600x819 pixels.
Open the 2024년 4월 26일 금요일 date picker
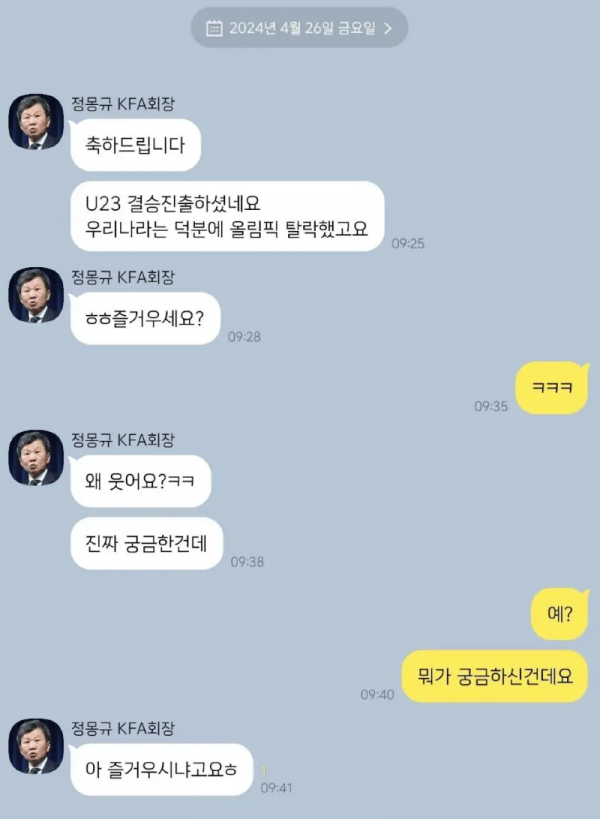(300, 28)
